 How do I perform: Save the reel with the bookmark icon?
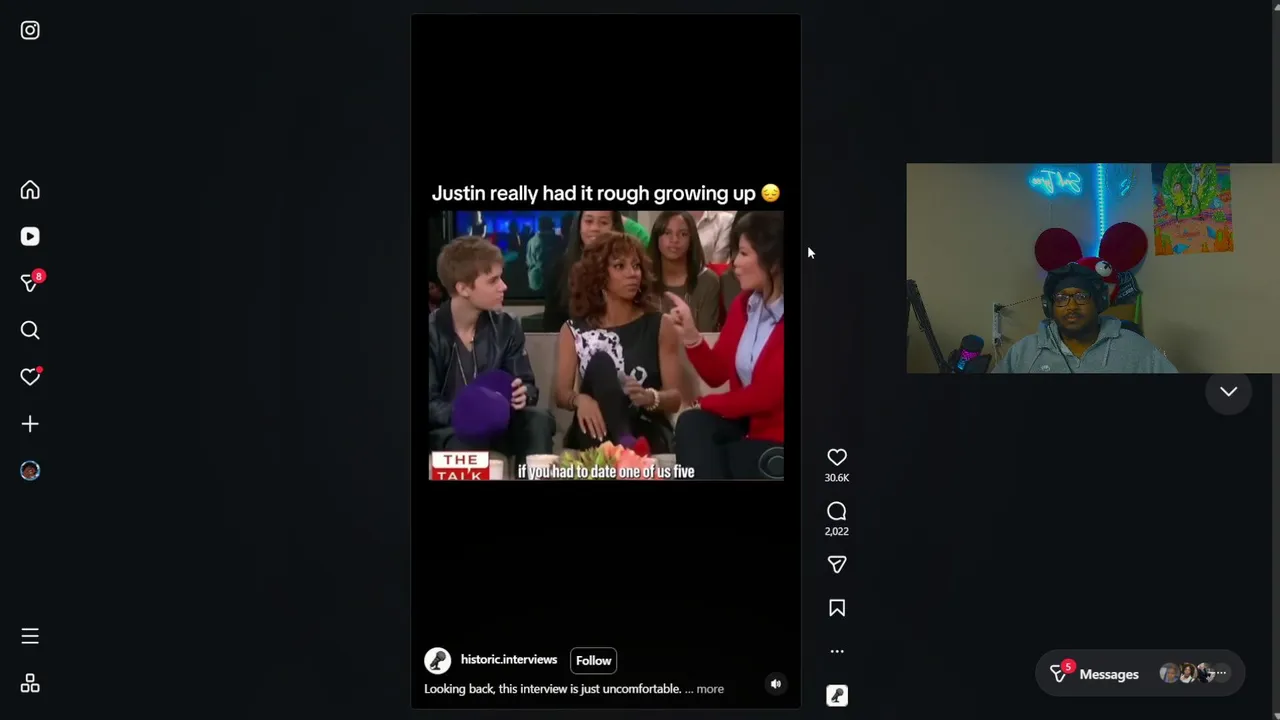pos(837,608)
